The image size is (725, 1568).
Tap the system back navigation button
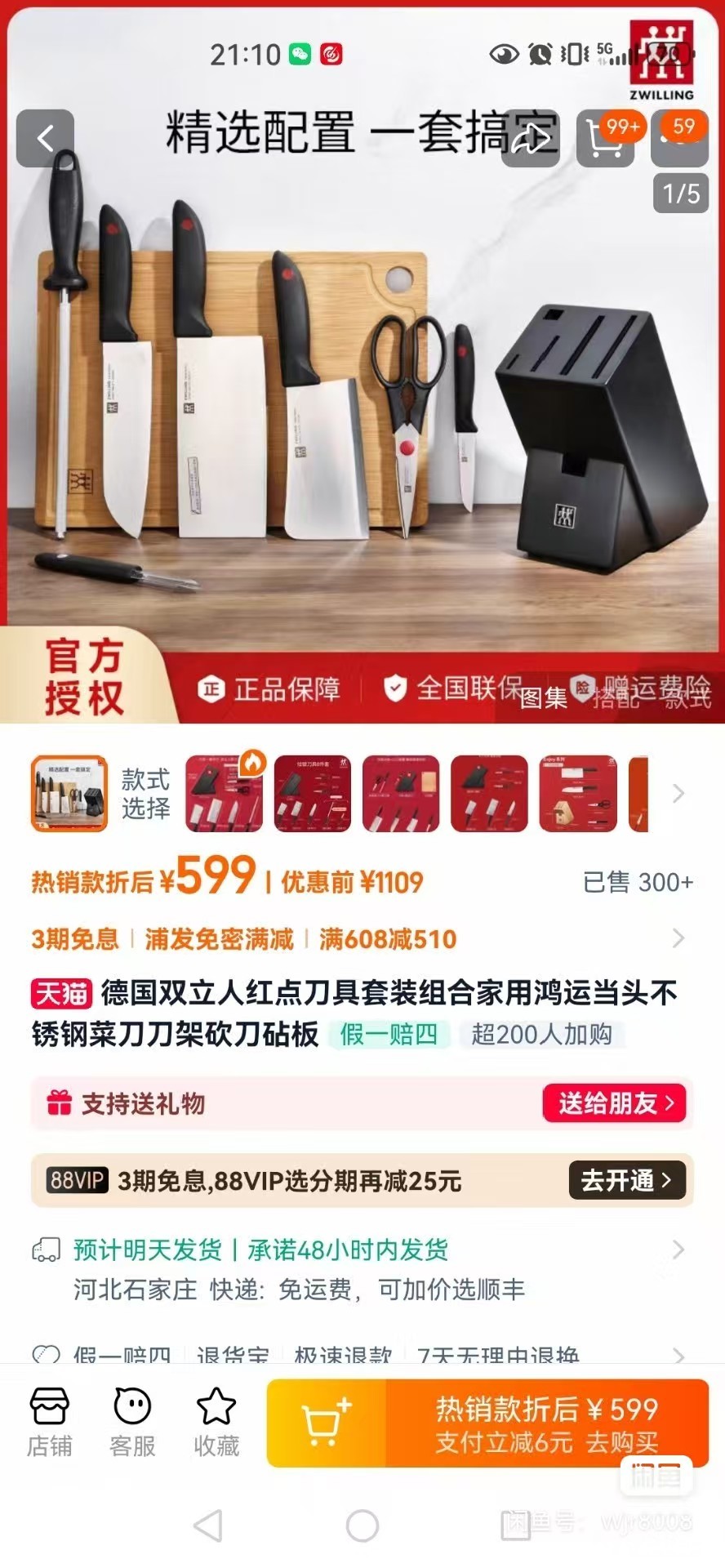(x=208, y=1525)
